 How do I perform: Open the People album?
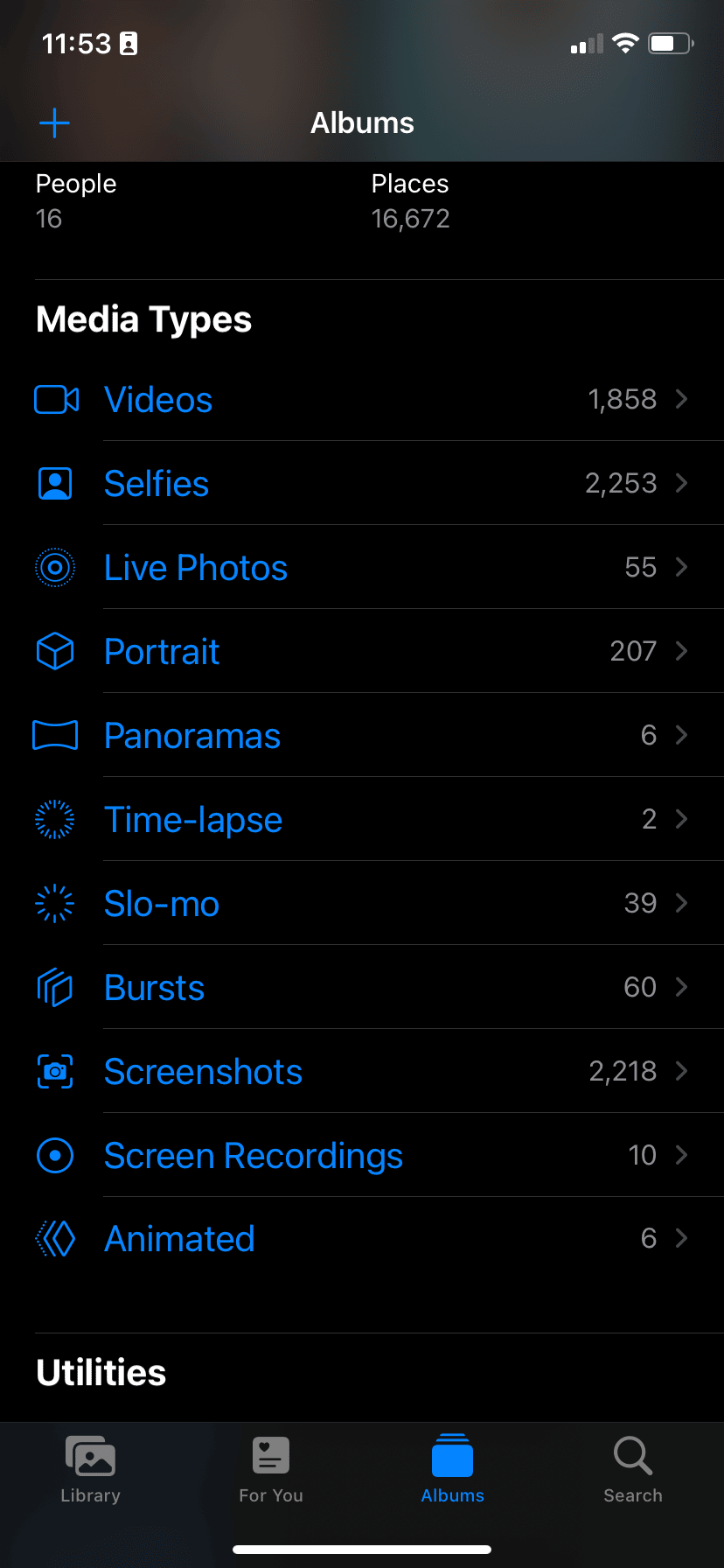coord(76,201)
